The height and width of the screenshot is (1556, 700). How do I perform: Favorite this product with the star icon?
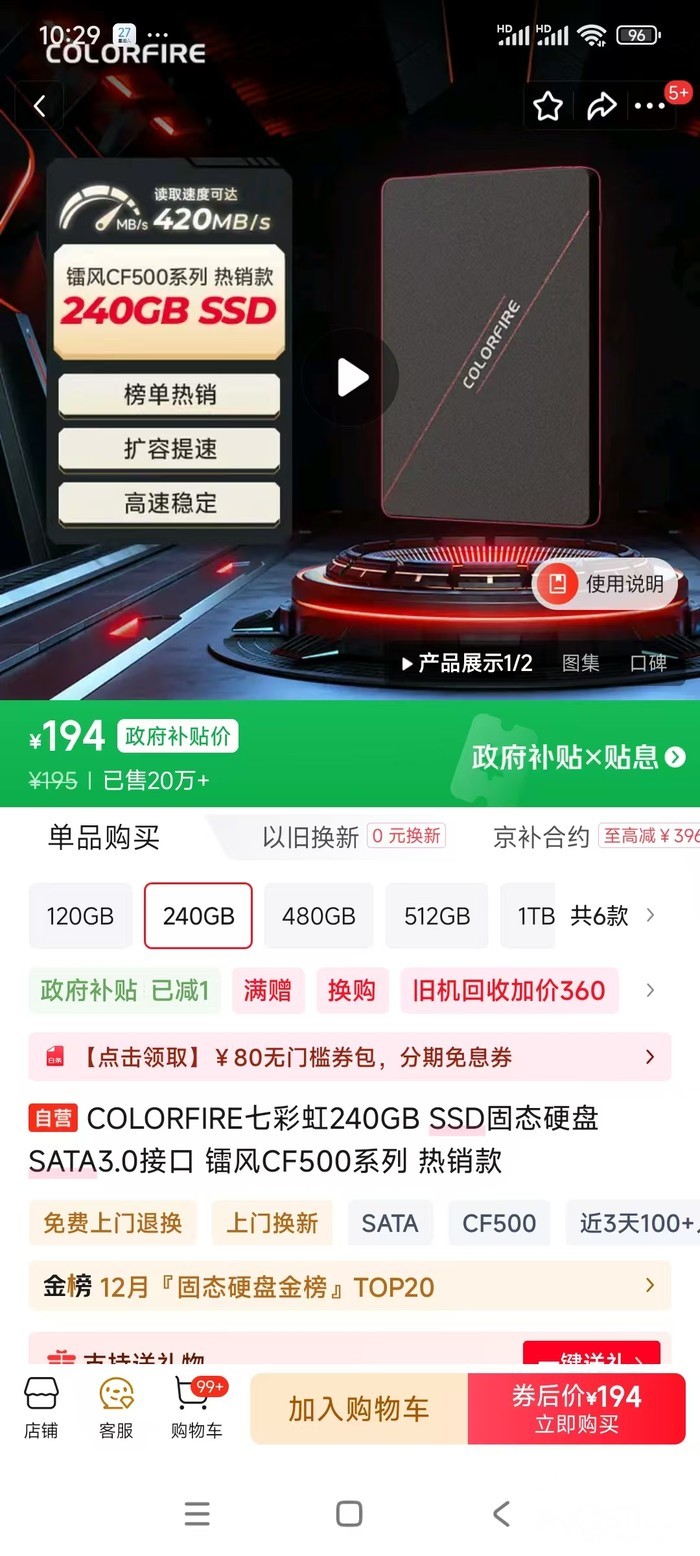[x=548, y=106]
